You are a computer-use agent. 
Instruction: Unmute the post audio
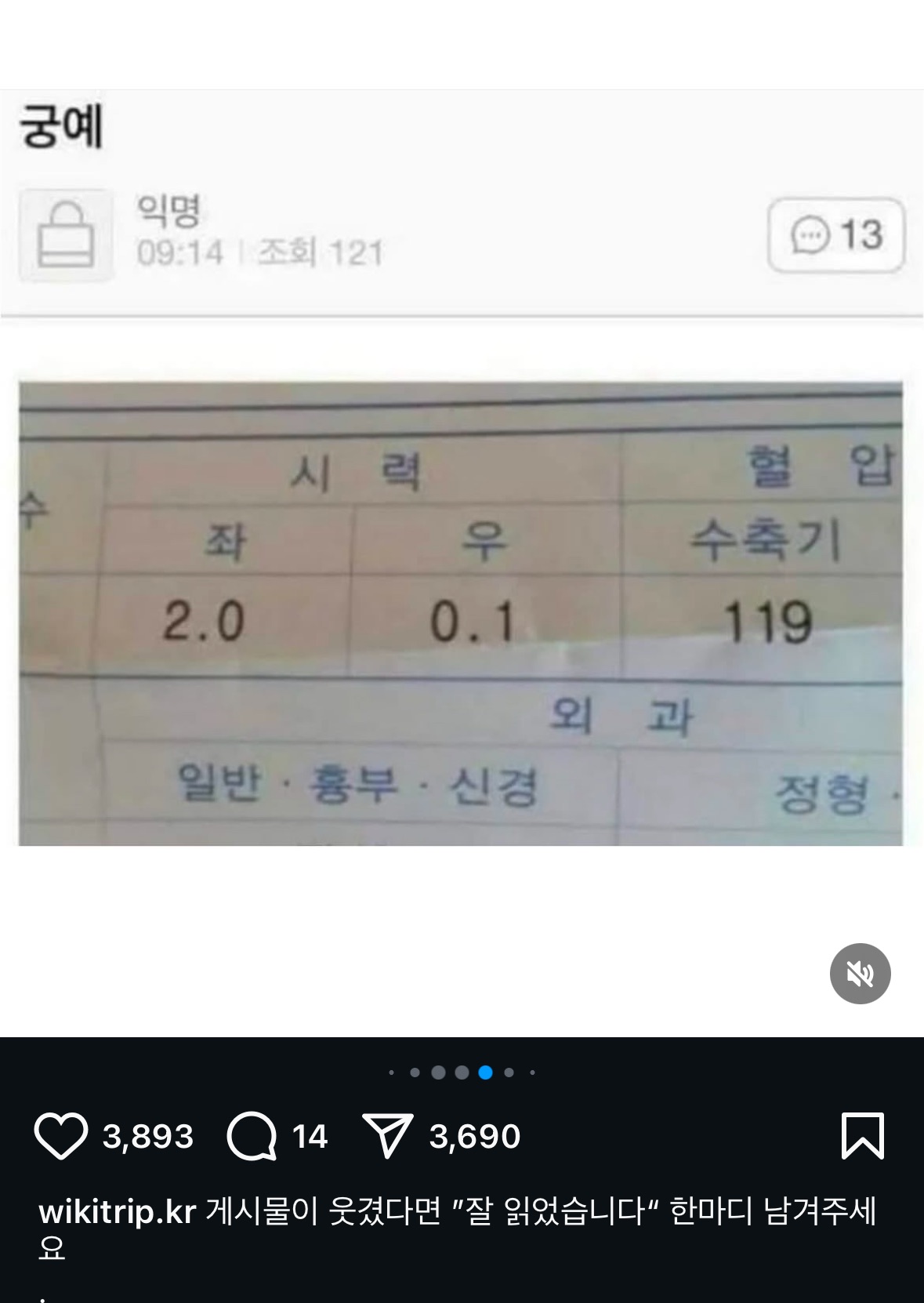click(x=860, y=974)
